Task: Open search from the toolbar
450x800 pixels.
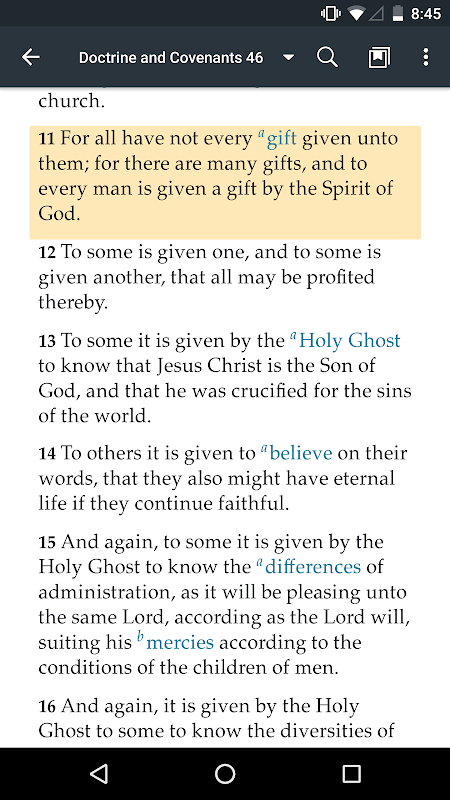Action: [x=327, y=58]
